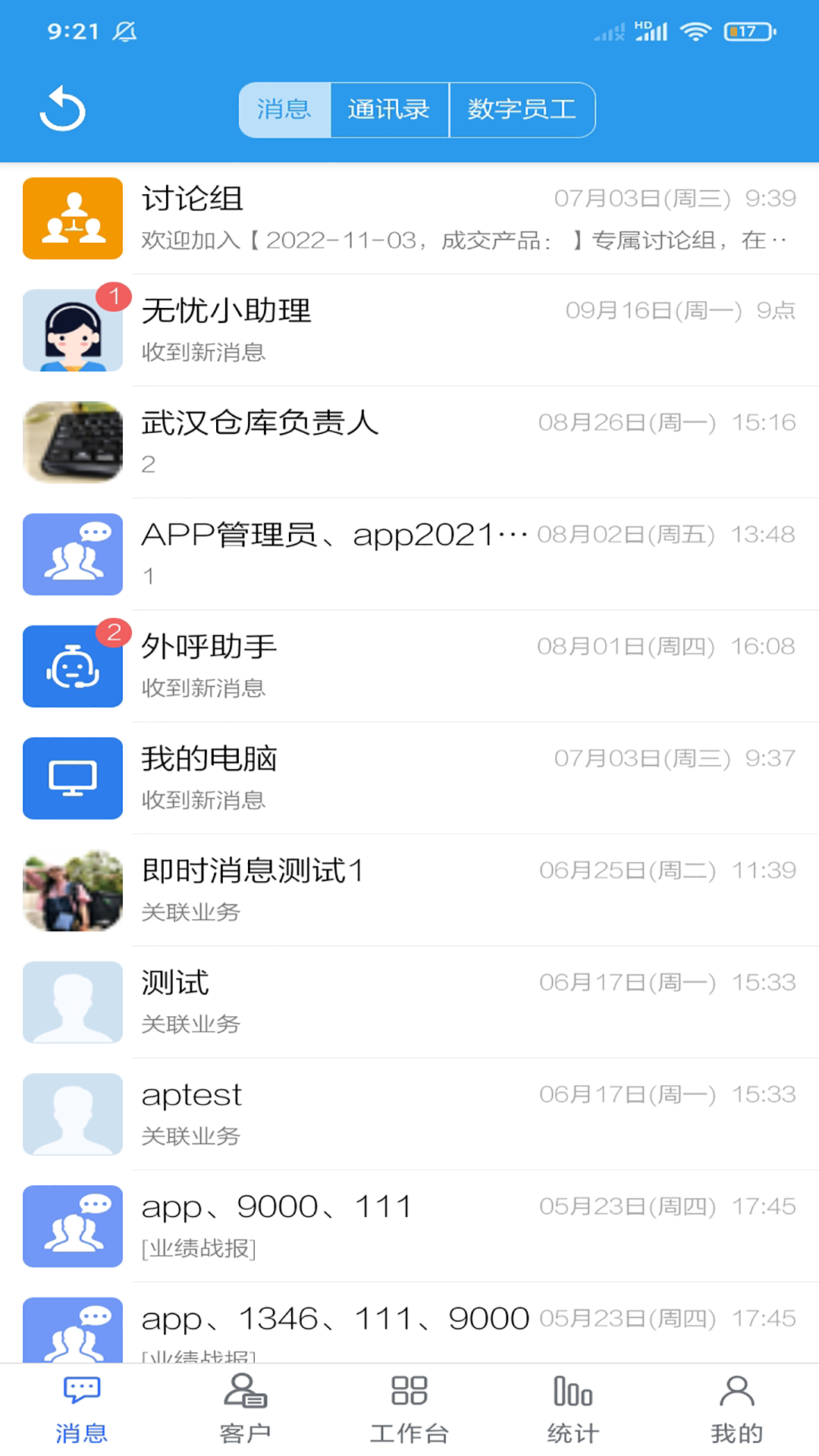Open the 讨论组 group avatar icon
The width and height of the screenshot is (819, 1456).
pyautogui.click(x=72, y=218)
